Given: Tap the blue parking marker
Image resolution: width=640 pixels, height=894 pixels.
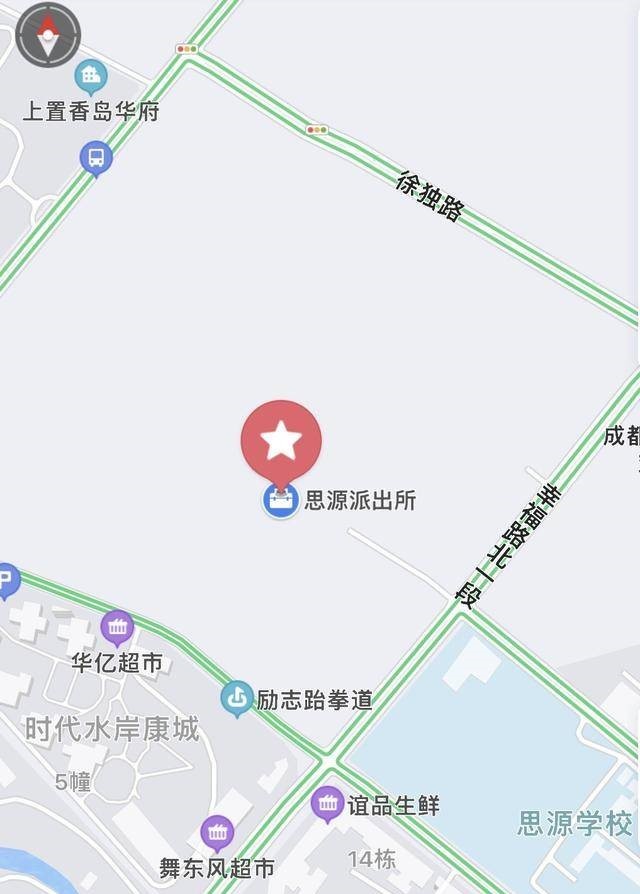Looking at the screenshot, I should 6,579.
